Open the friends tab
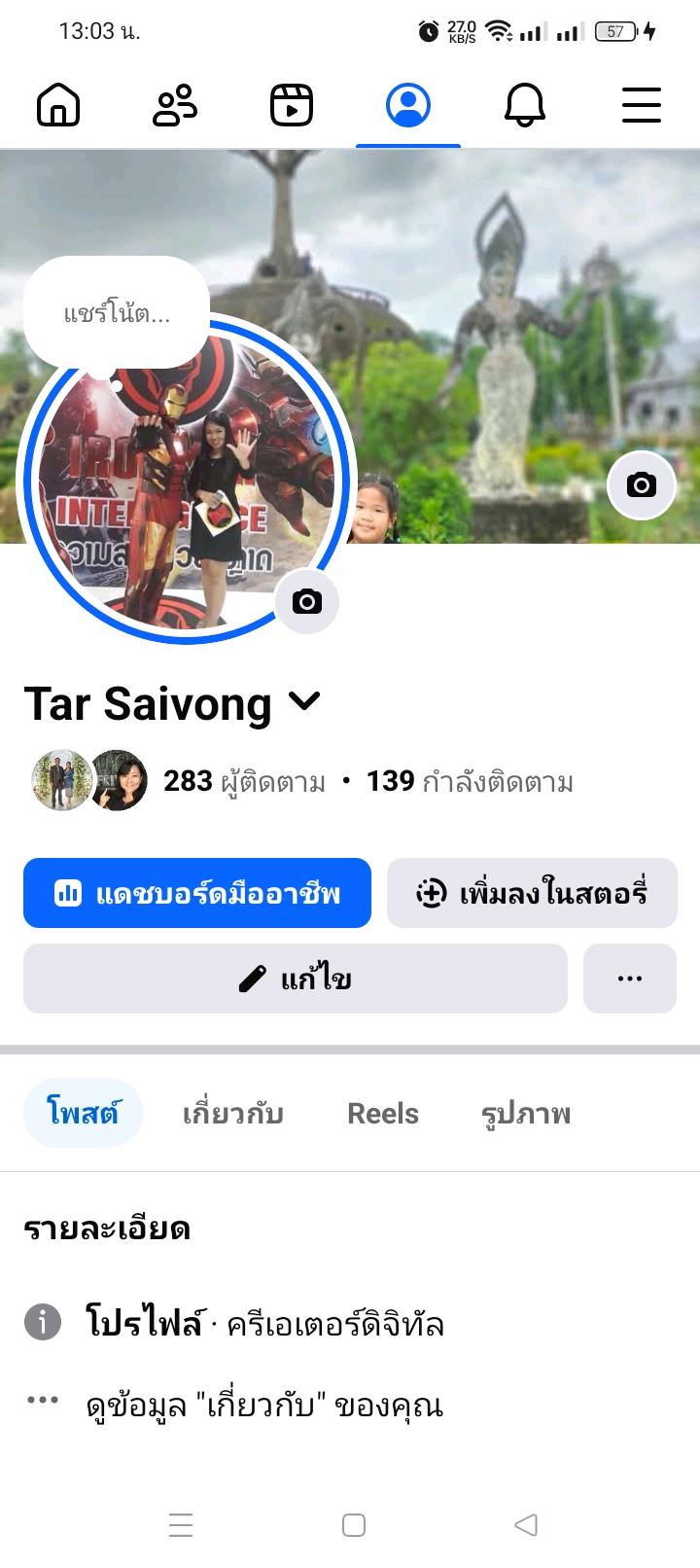This screenshot has width=700, height=1568. (175, 105)
